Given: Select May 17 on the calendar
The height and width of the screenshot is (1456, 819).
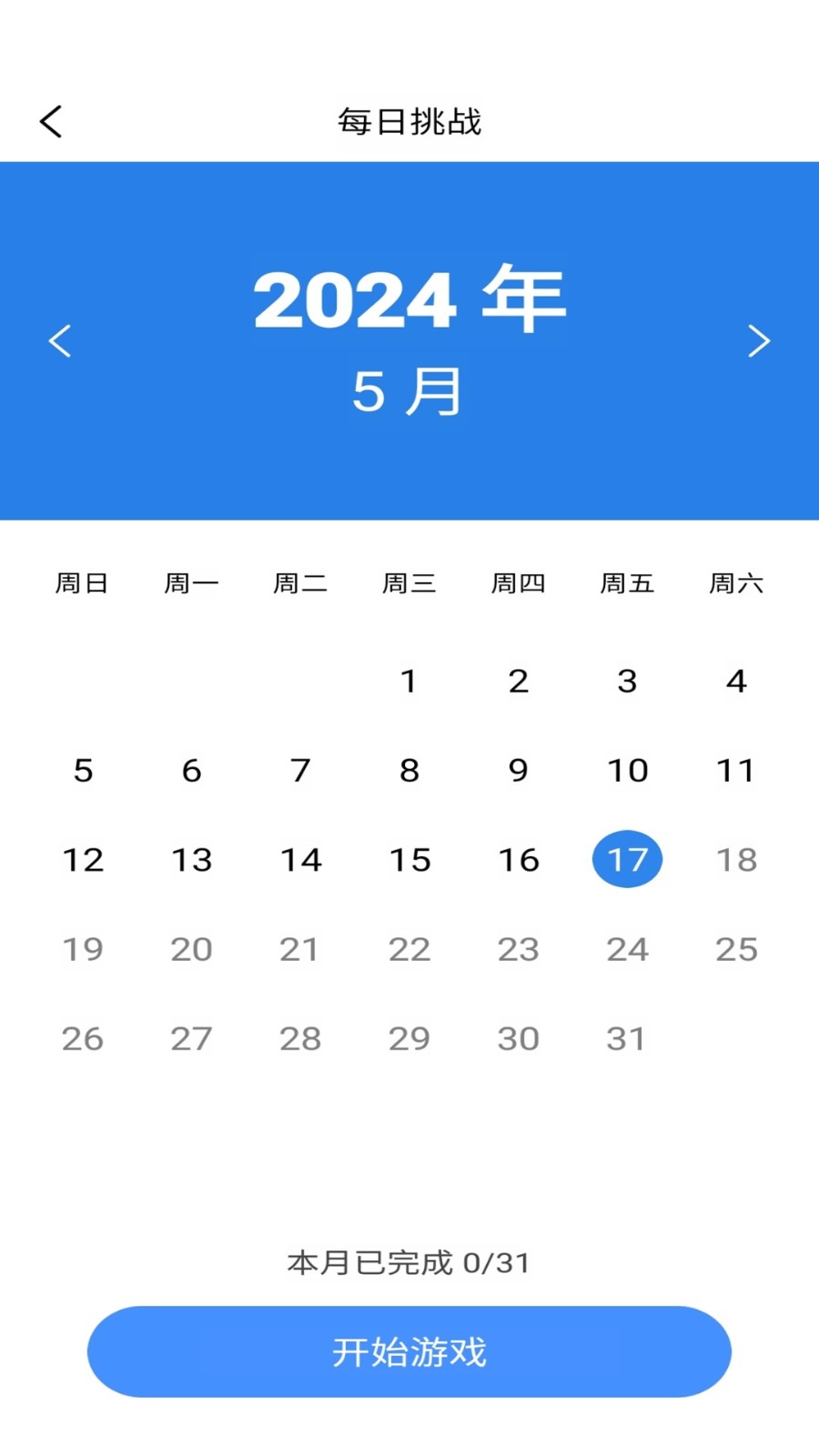Looking at the screenshot, I should tap(627, 859).
